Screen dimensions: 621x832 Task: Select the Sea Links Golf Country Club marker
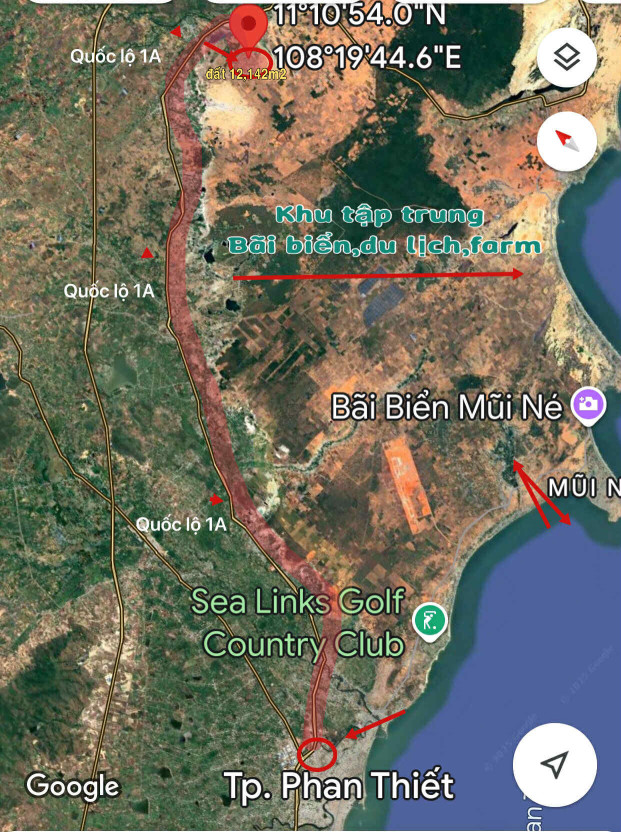(x=430, y=621)
